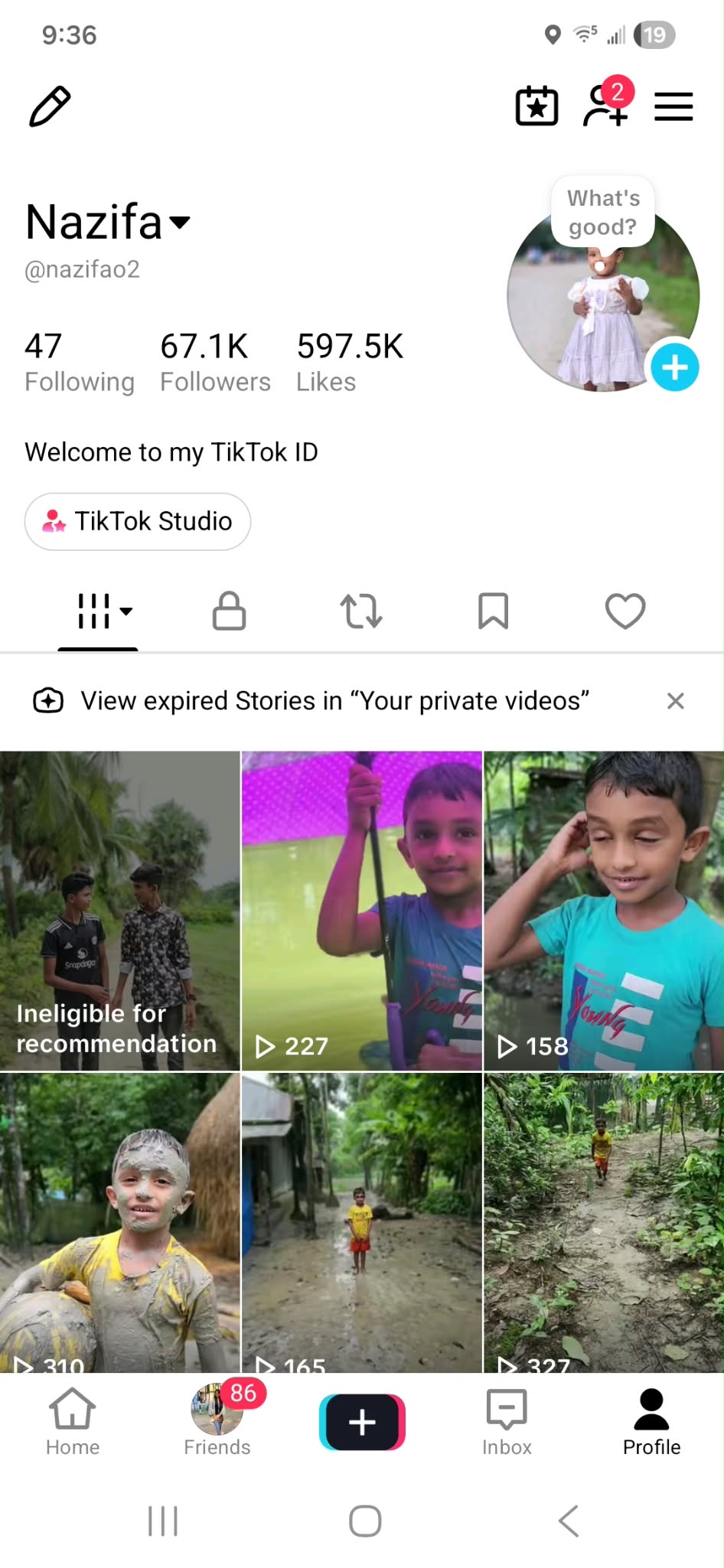View the 67.1K Followers list

[215, 362]
